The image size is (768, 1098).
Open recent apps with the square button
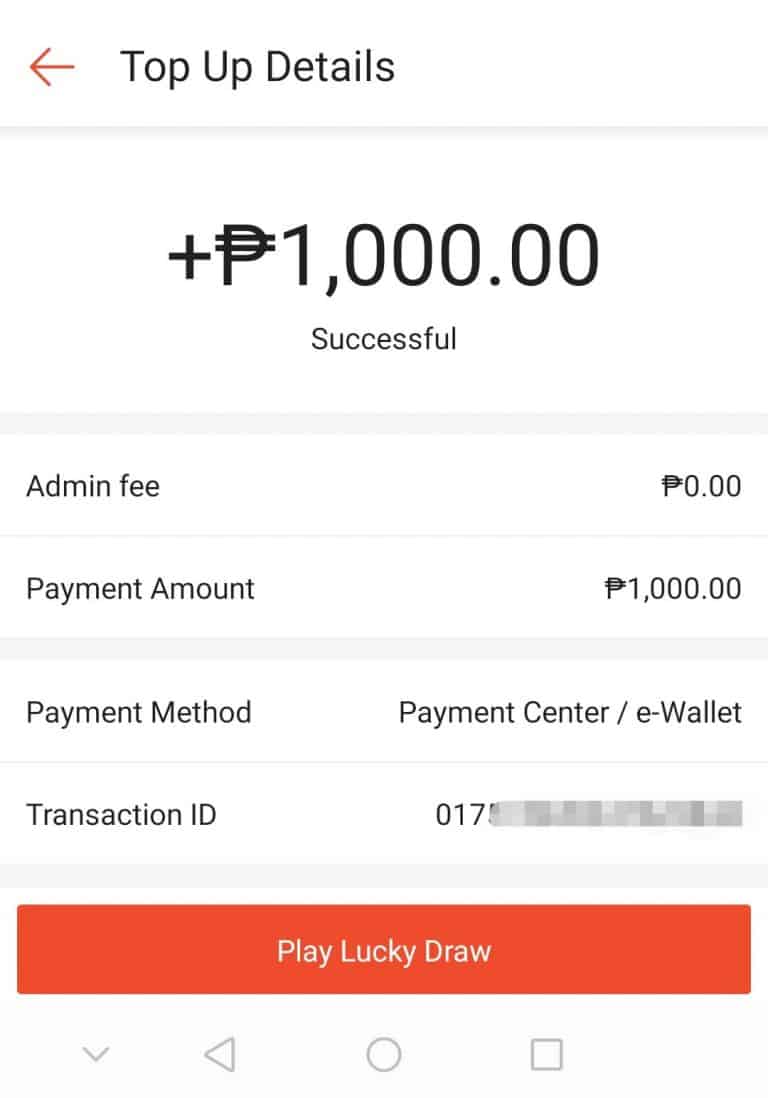546,1054
